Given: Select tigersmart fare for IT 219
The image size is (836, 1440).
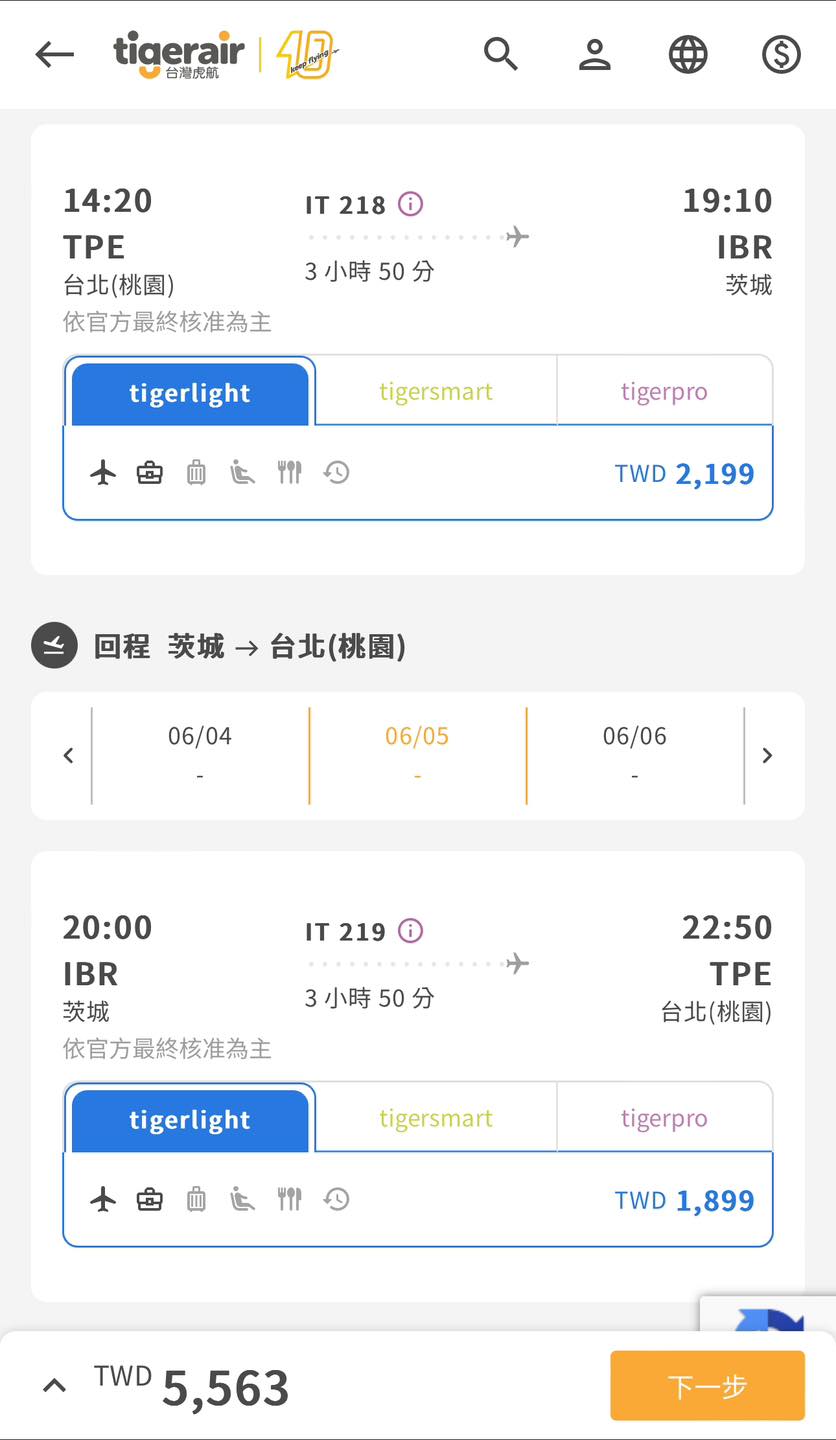Looking at the screenshot, I should pyautogui.click(x=436, y=1118).
